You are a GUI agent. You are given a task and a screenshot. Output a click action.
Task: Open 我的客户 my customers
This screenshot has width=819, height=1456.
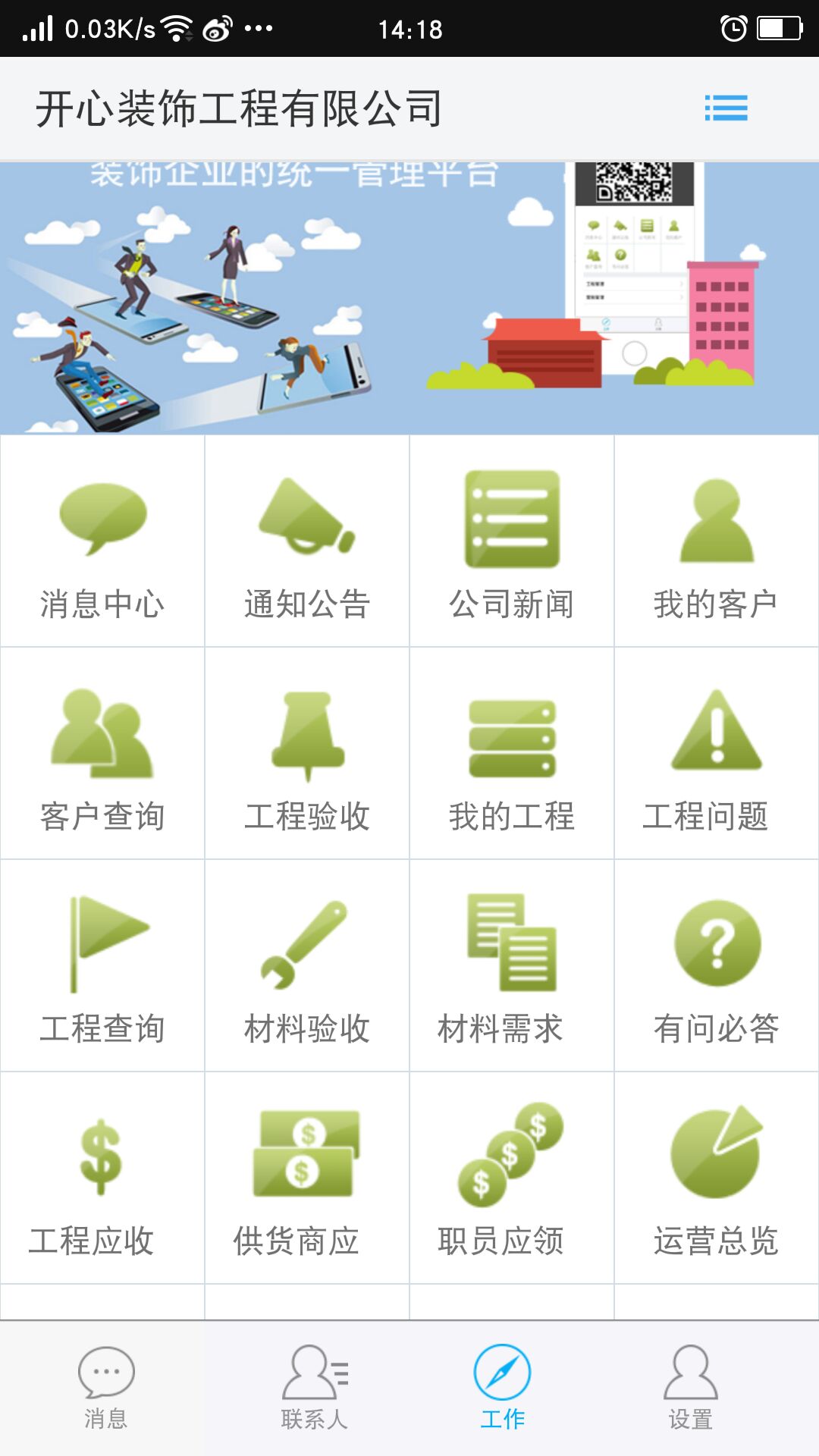point(716,541)
